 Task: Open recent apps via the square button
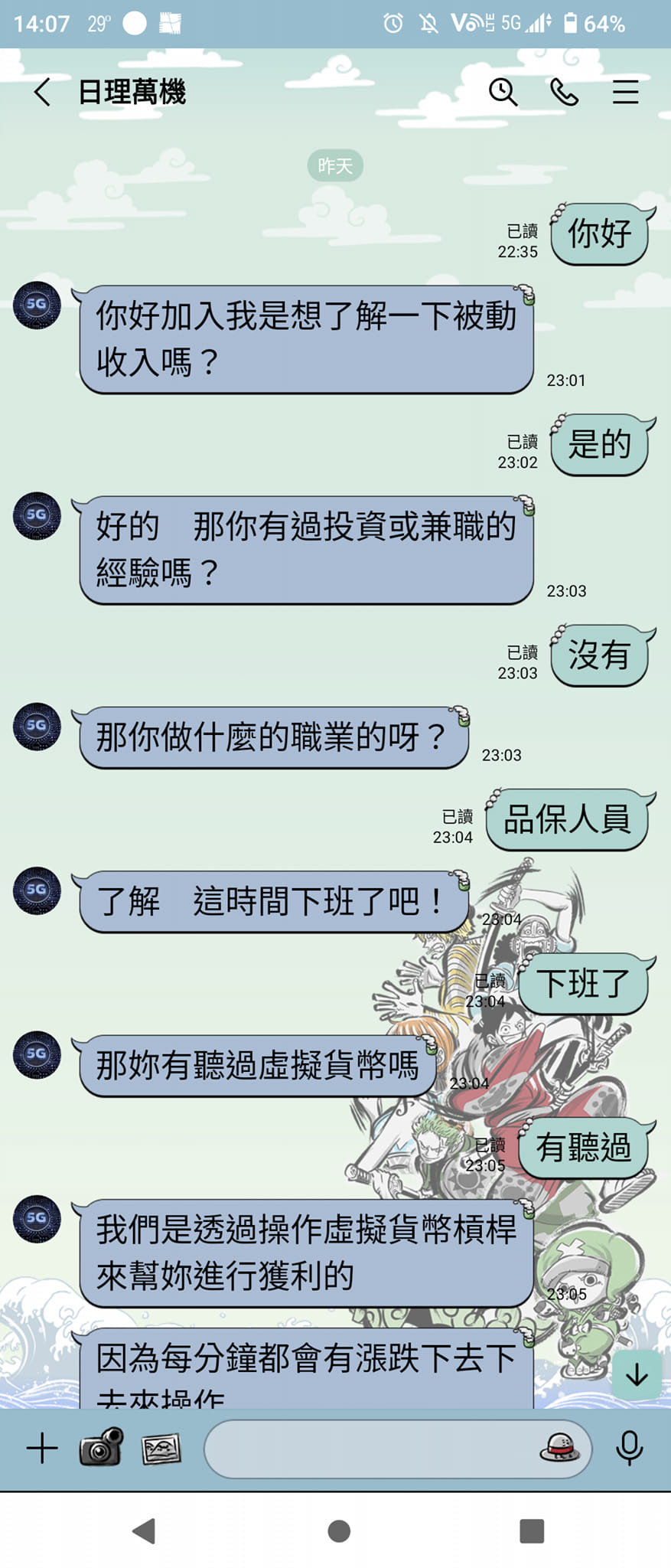coord(531,1530)
